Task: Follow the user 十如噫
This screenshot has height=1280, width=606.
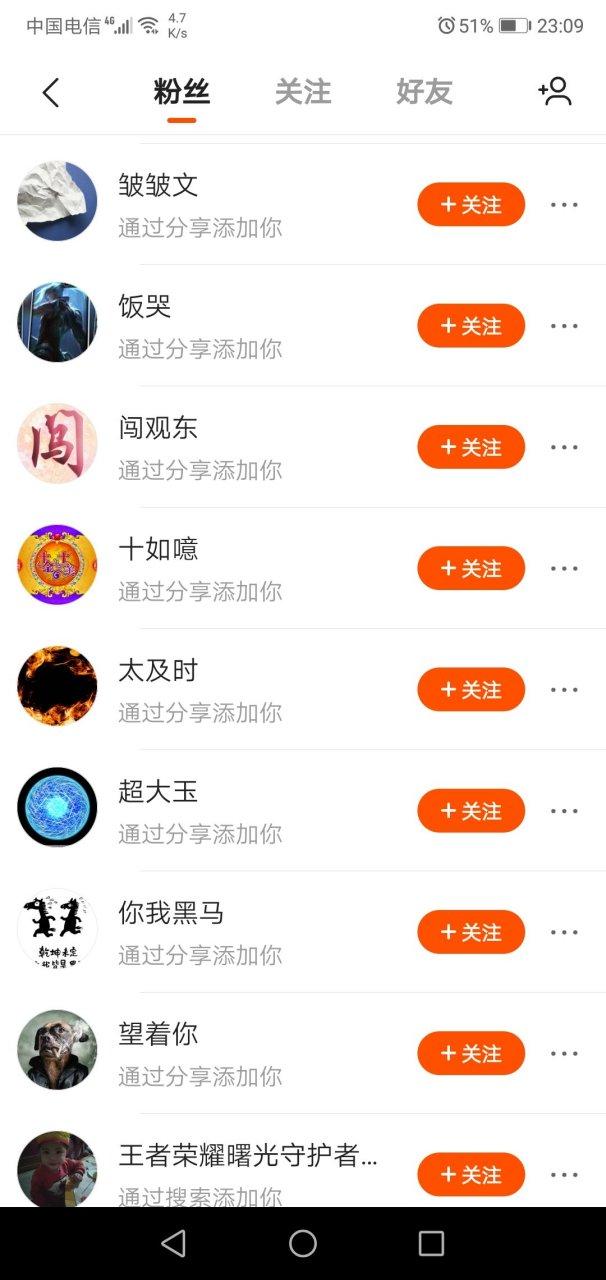Action: coord(471,568)
